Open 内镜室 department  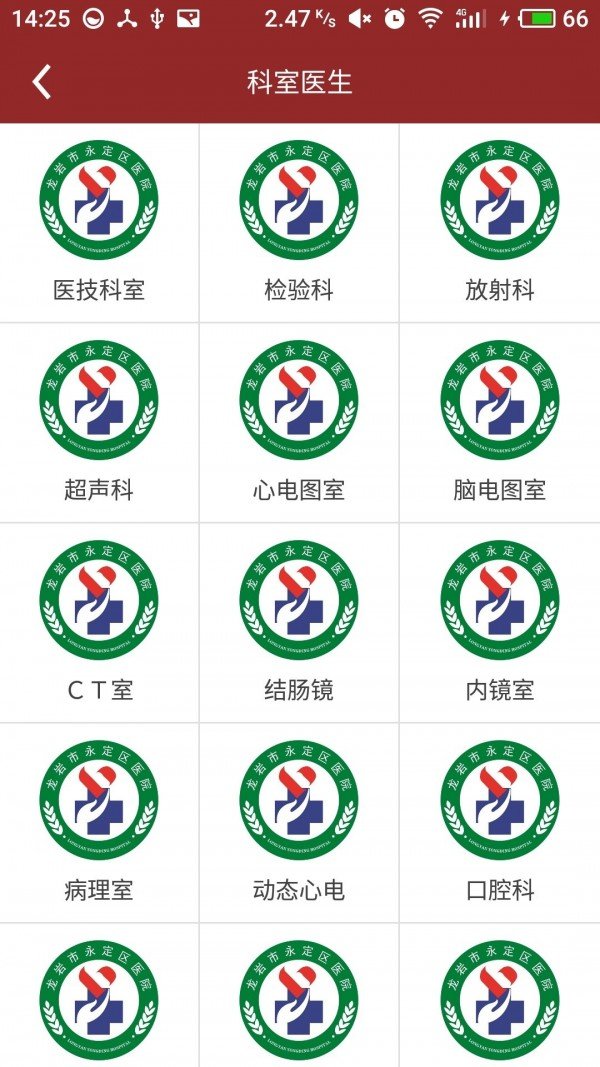click(x=500, y=623)
